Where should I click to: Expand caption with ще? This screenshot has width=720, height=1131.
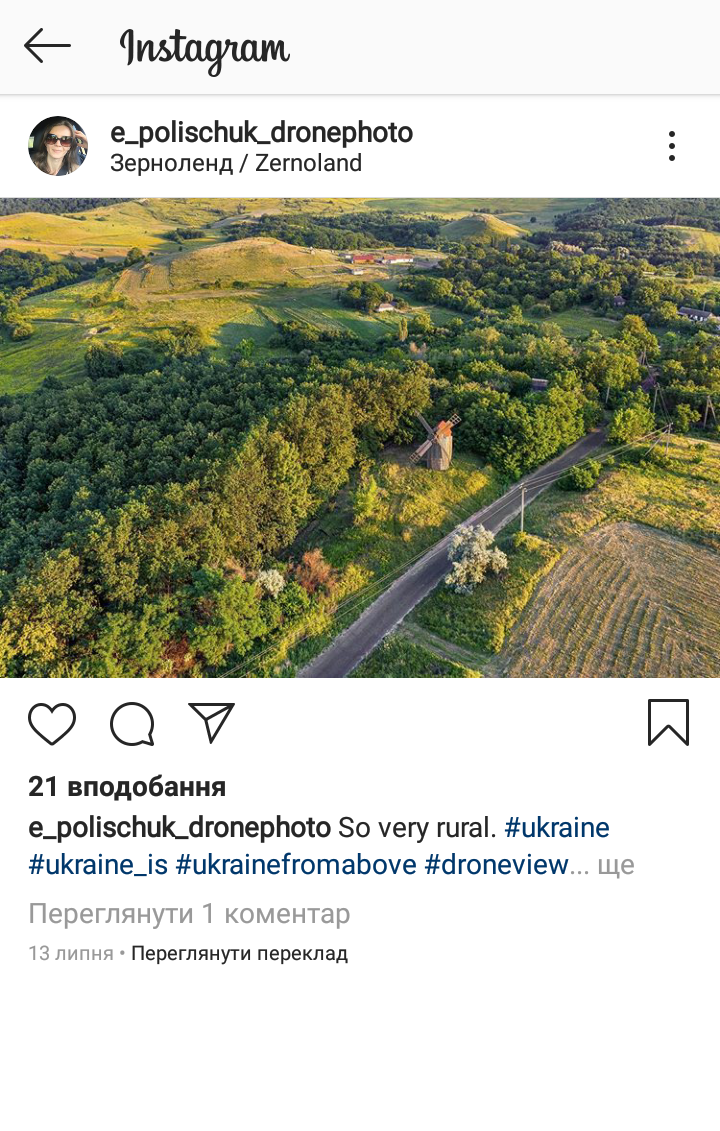[616, 865]
